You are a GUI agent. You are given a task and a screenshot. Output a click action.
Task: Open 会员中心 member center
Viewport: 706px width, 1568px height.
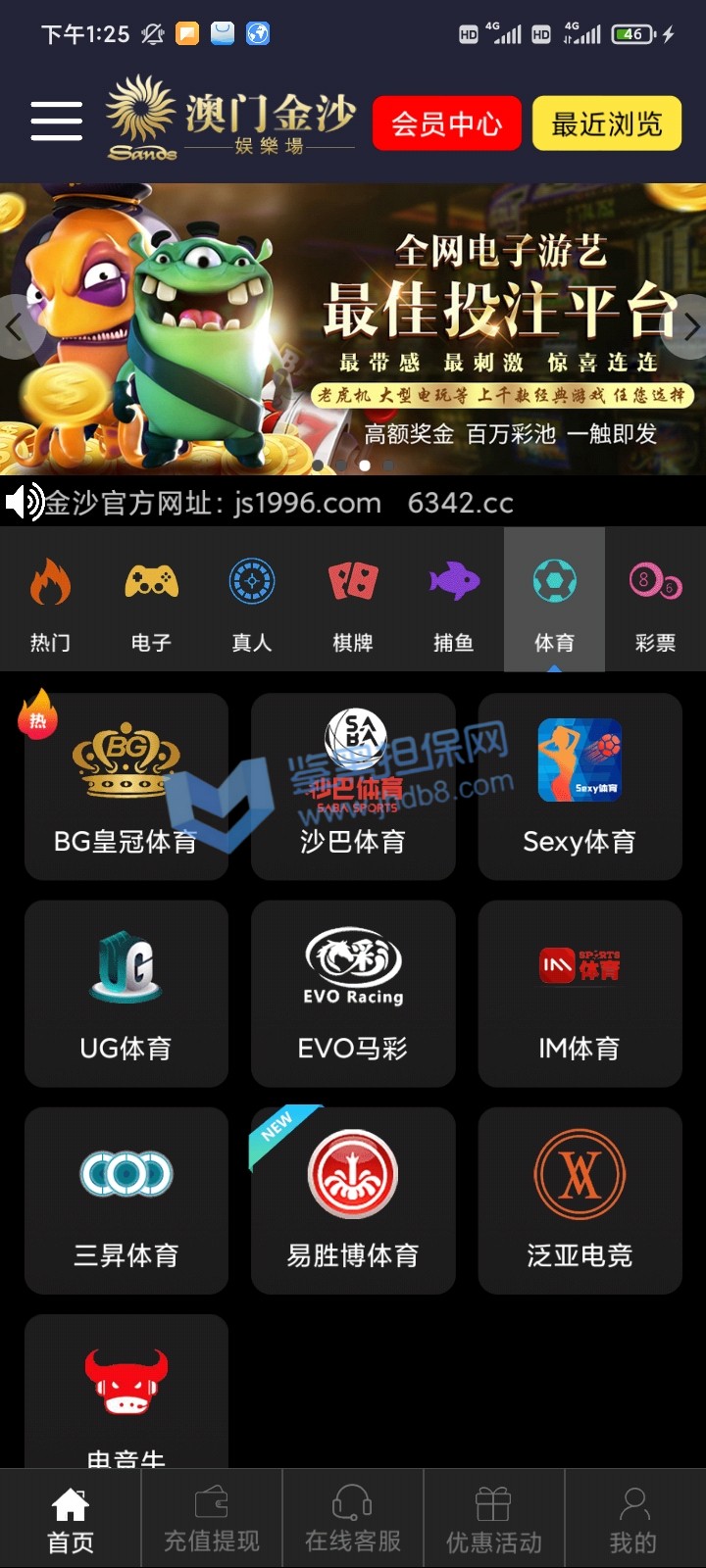[x=446, y=123]
